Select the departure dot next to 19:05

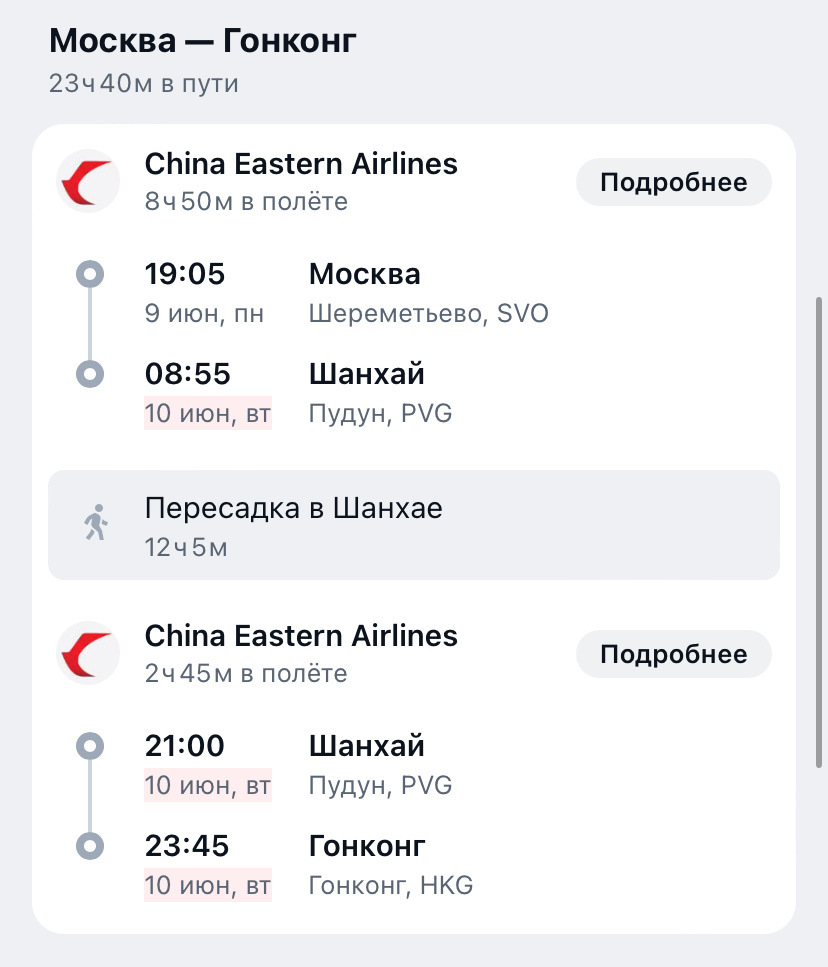(91, 272)
